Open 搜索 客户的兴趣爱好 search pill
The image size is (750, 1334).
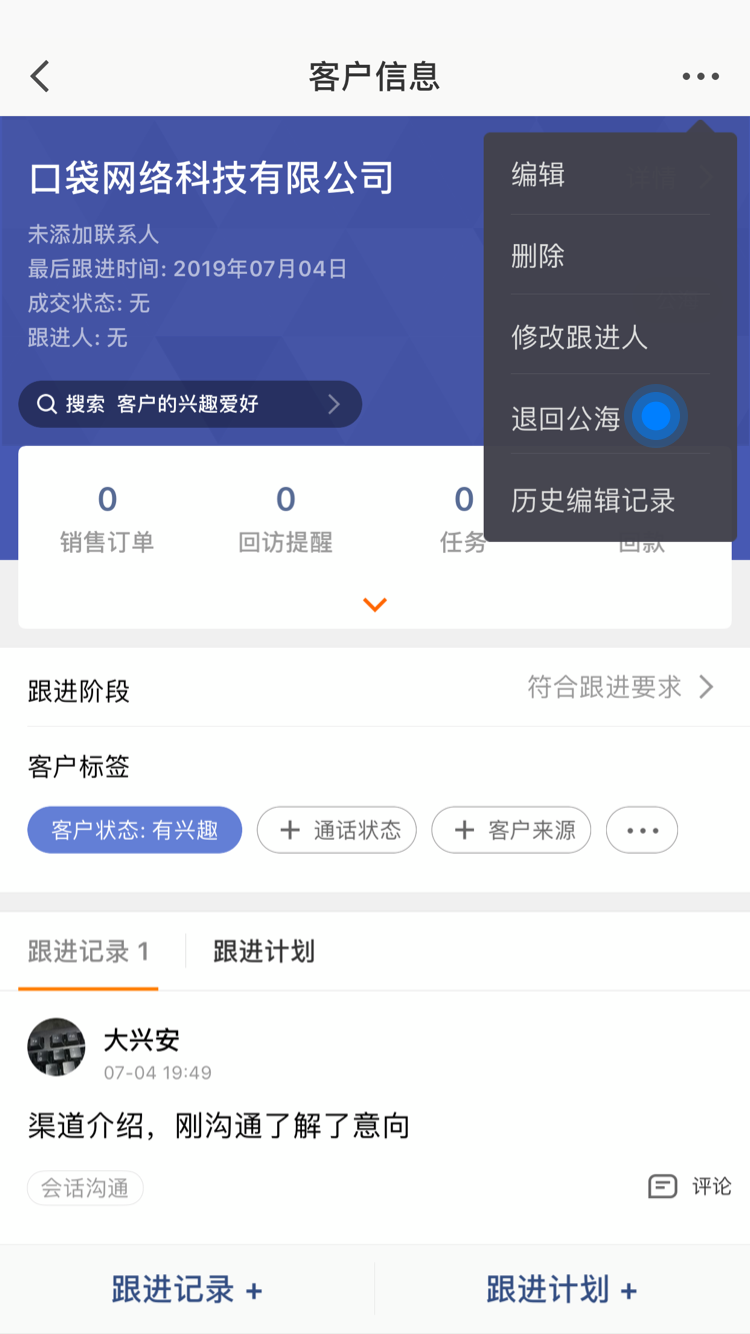[x=190, y=404]
